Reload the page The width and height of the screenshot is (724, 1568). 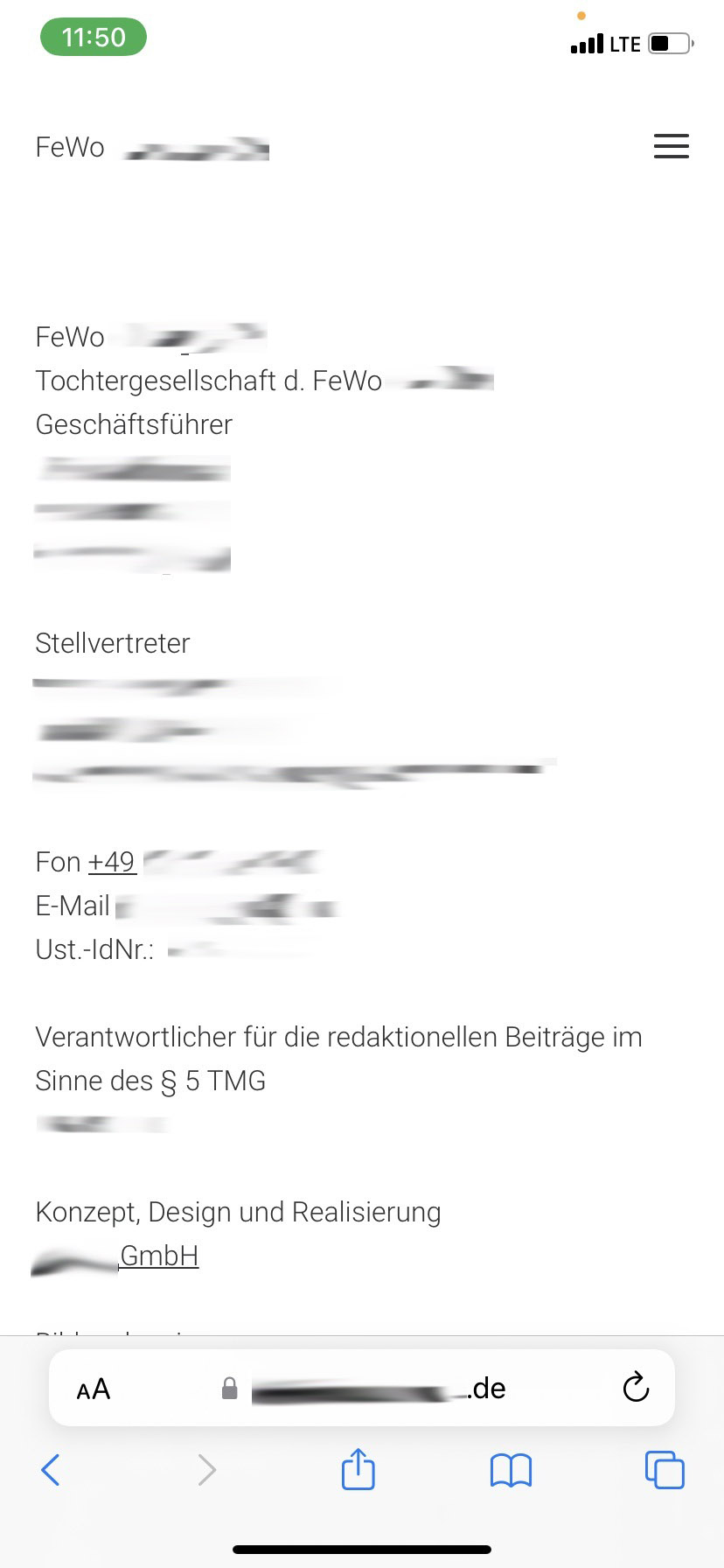click(636, 1388)
